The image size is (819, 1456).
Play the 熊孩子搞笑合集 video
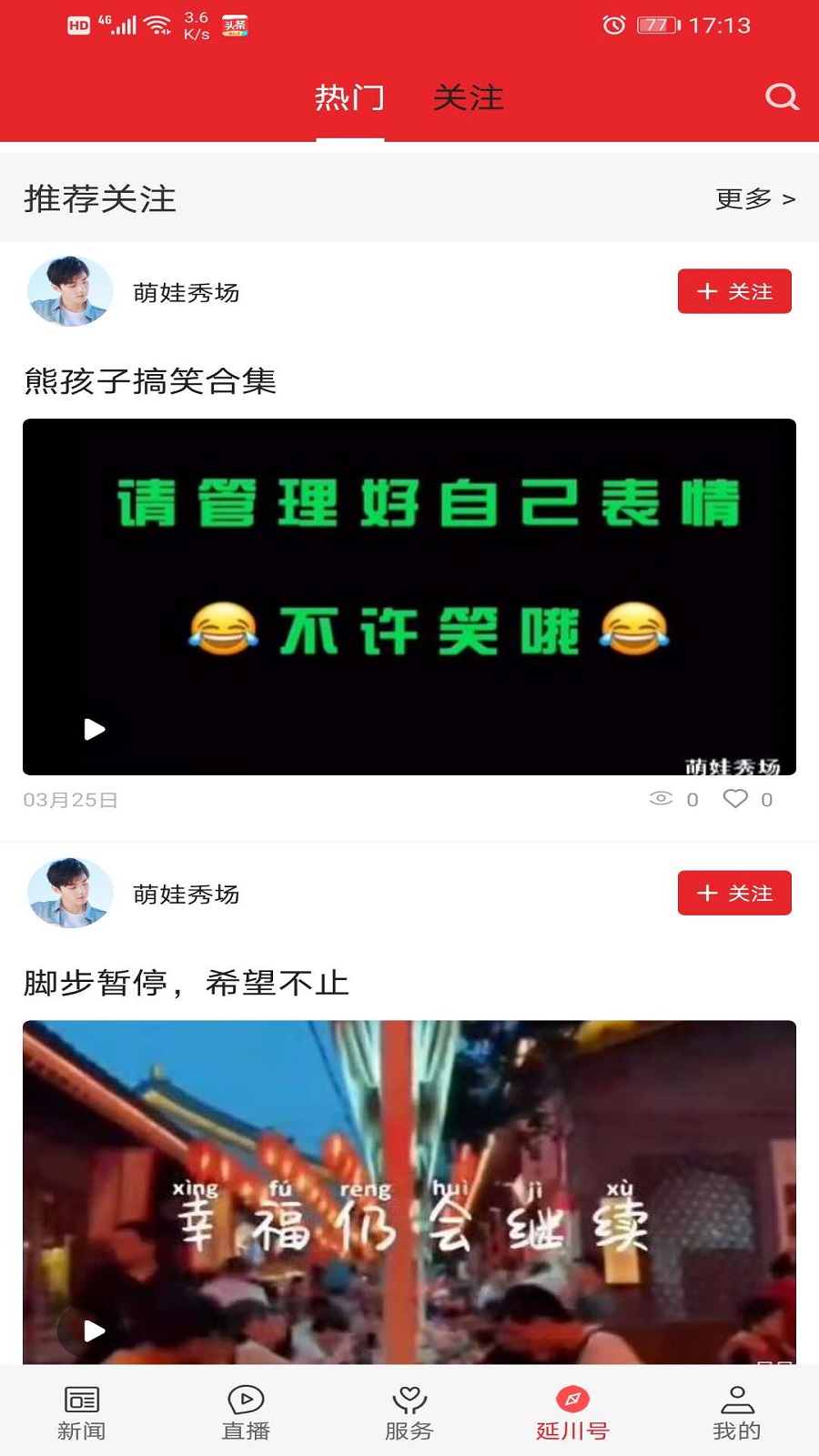pyautogui.click(x=95, y=729)
